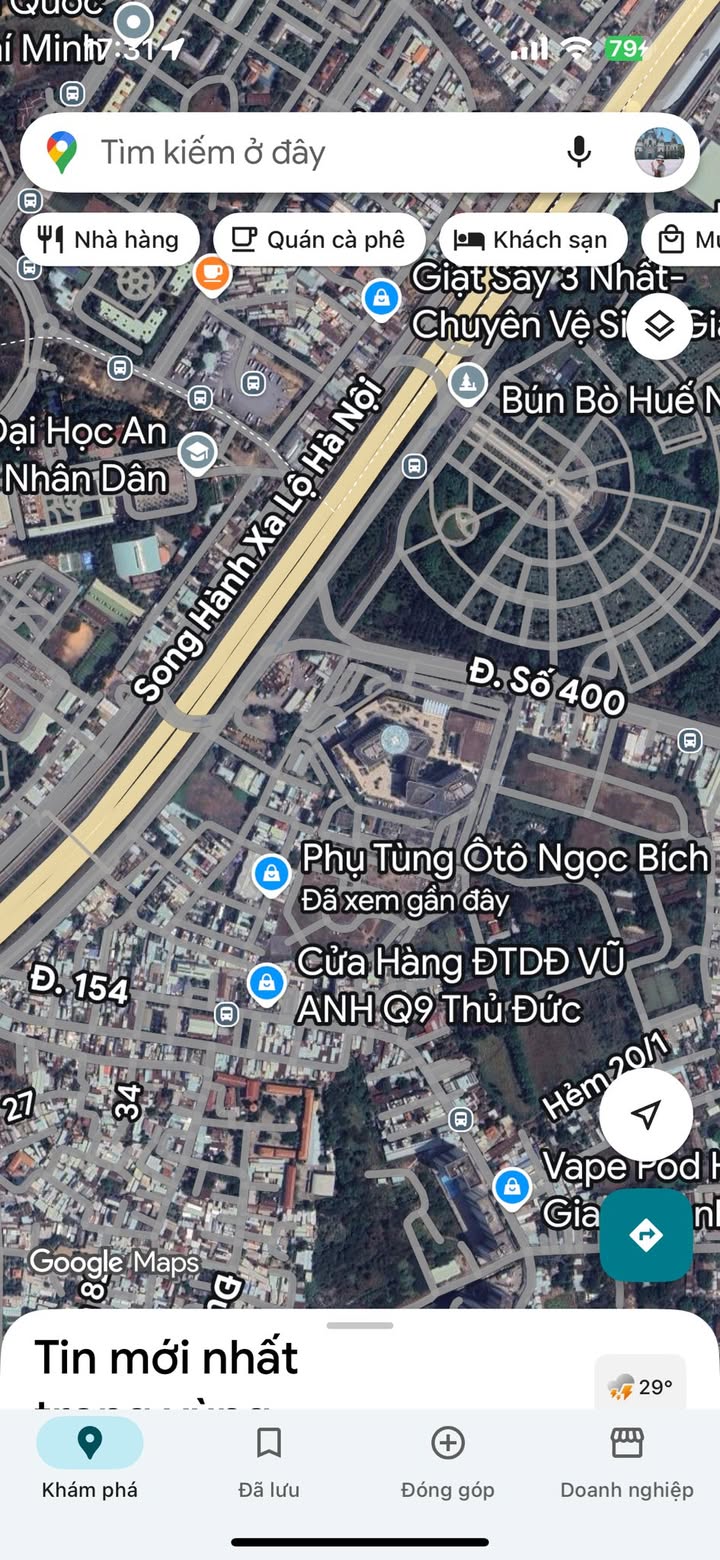Switch to the 'Đã lưu' tab
Screen dimensions: 720x1560
[x=268, y=1462]
